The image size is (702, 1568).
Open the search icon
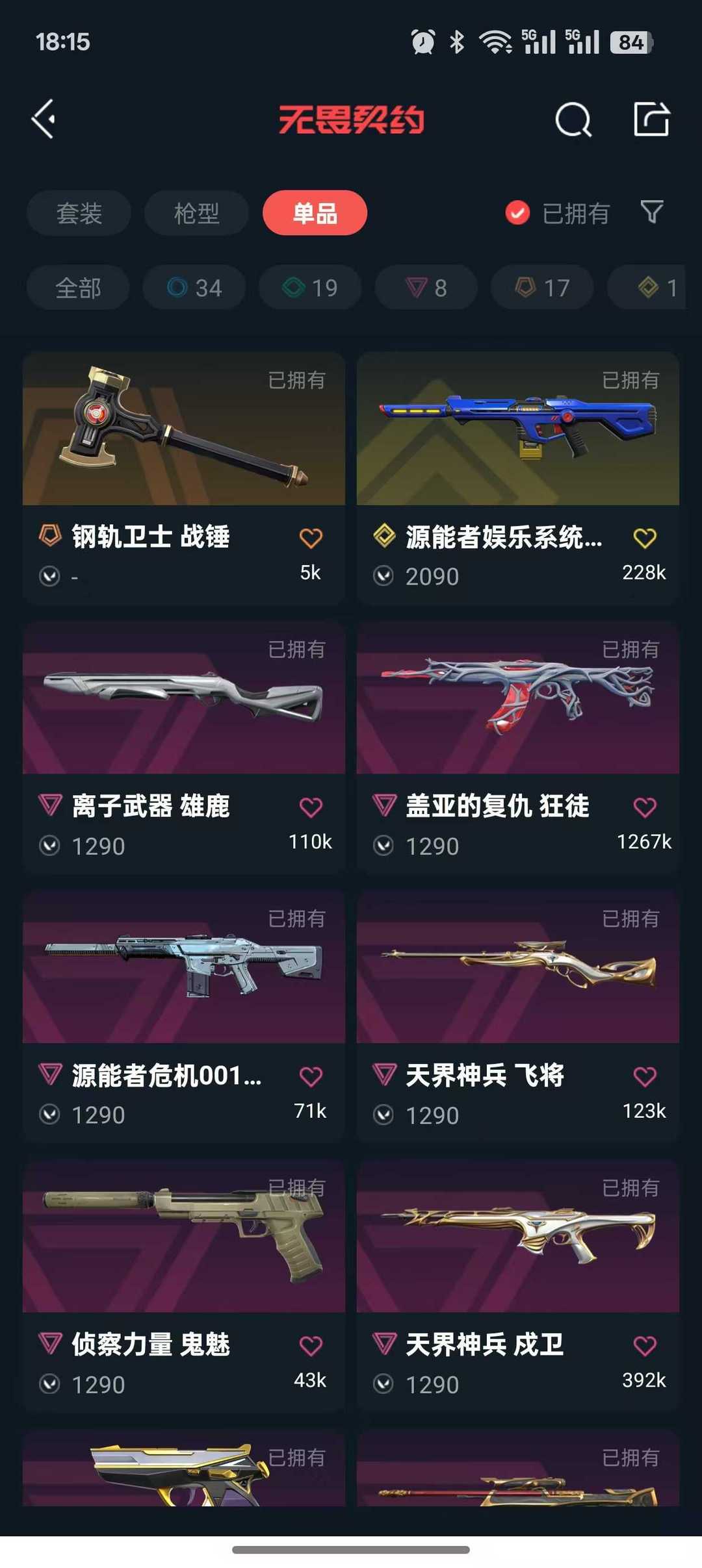click(573, 119)
